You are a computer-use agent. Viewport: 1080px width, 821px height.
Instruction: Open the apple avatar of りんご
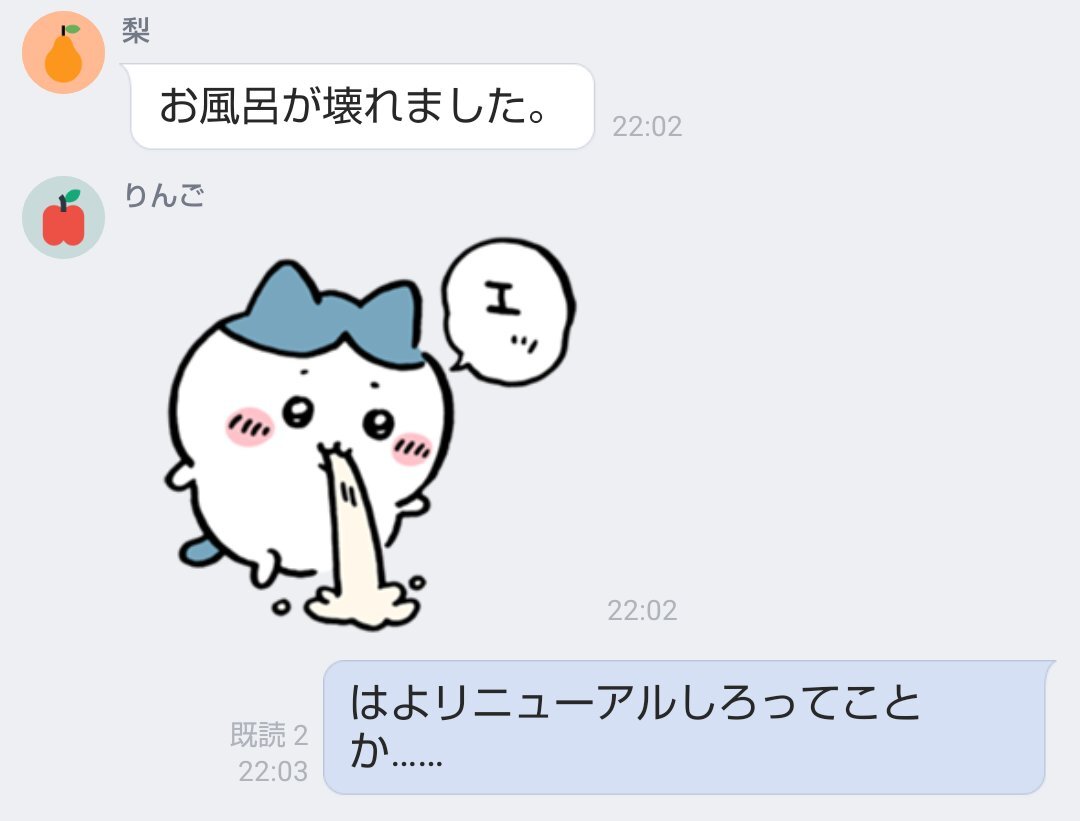coord(63,218)
